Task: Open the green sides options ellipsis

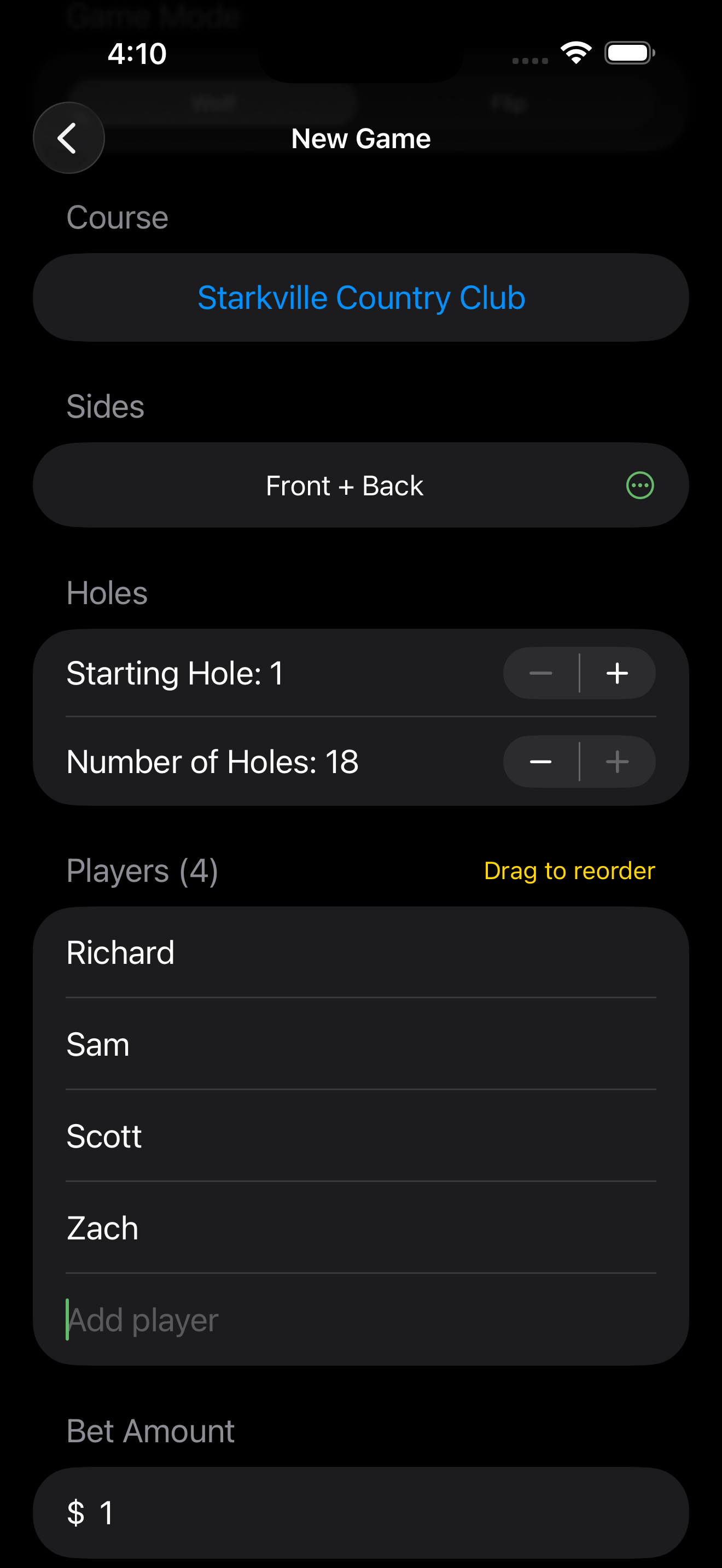Action: [640, 485]
